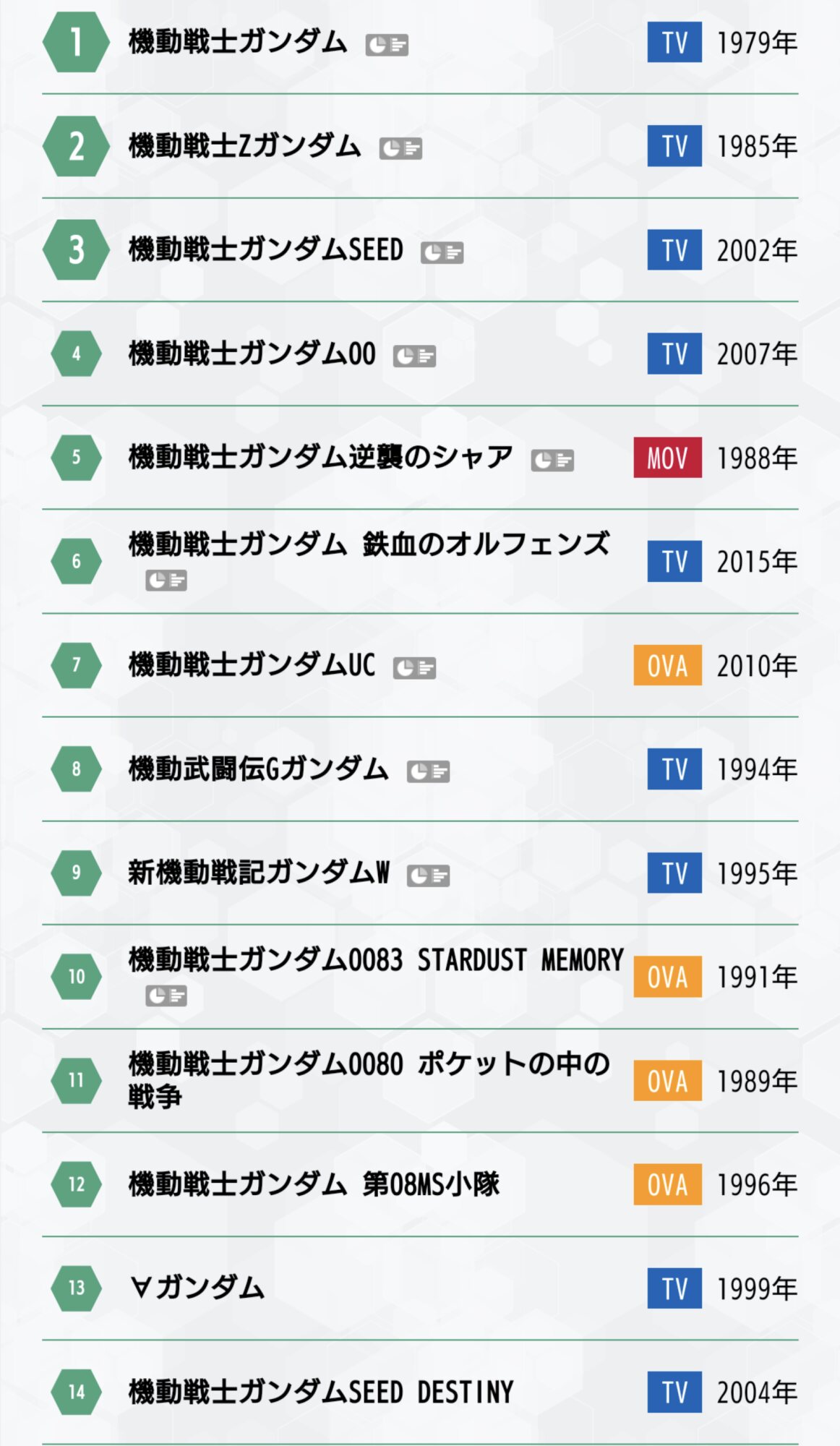Open vote chart icon for 機動戦士ガンダム rank 1
840x1446 pixels.
[x=387, y=46]
